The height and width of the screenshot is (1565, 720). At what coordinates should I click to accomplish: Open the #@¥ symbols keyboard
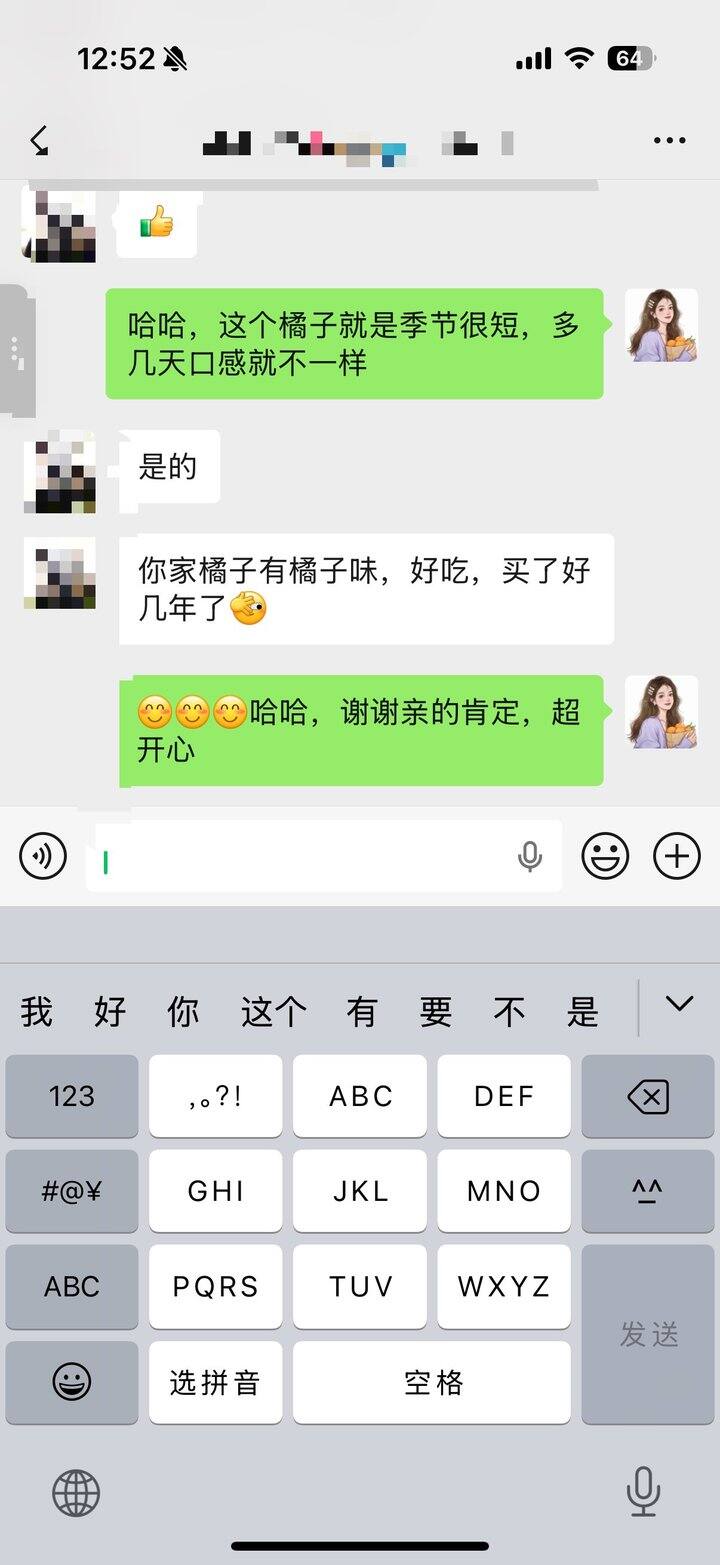tap(72, 1192)
